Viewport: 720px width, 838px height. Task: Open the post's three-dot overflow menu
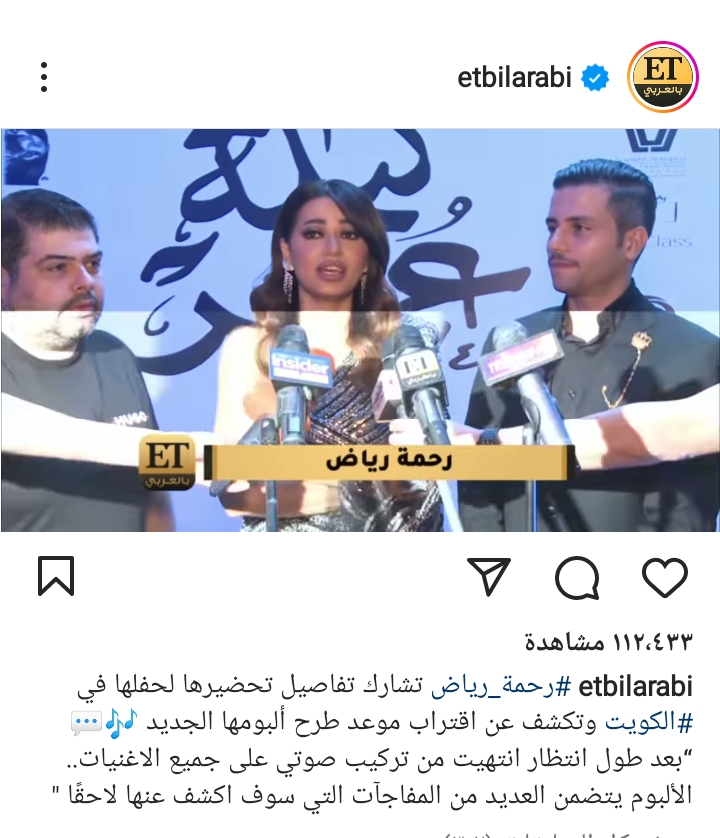[x=44, y=77]
